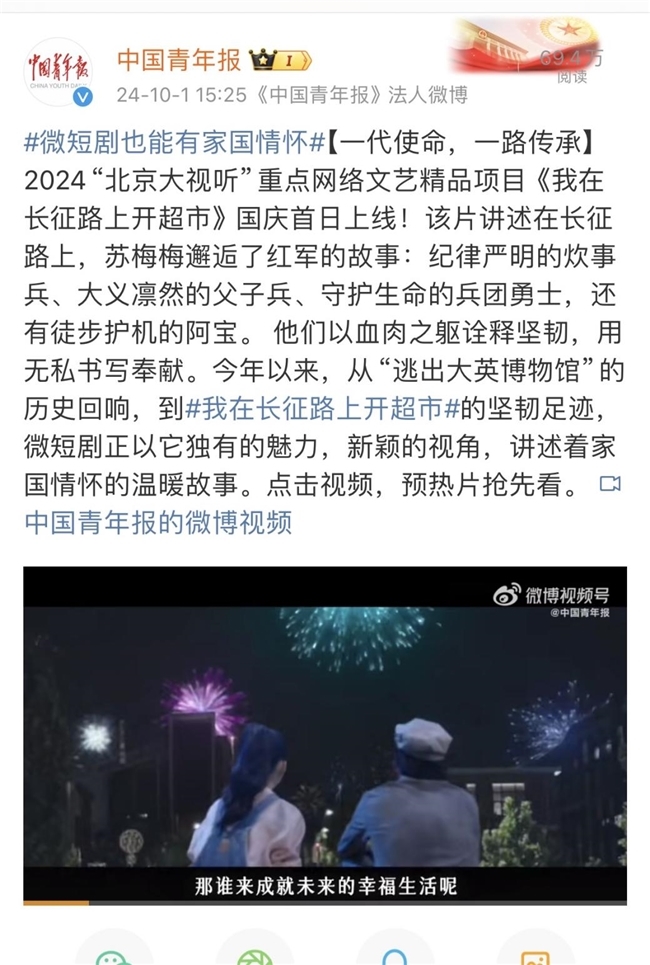650x965 pixels.
Task: Open the 中国青年报的微博视频 link
Action: 157,522
